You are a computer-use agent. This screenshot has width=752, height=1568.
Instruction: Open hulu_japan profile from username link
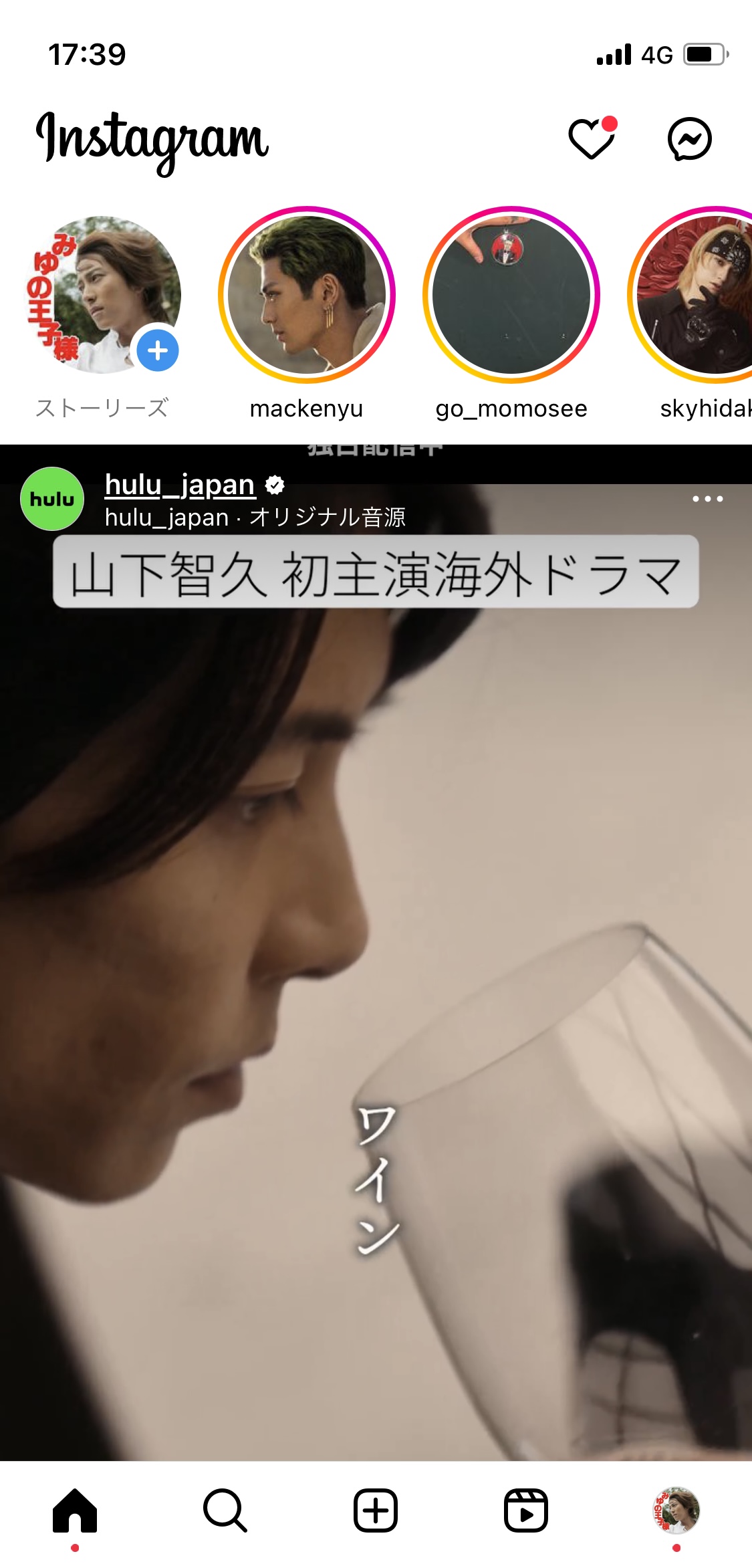click(180, 484)
